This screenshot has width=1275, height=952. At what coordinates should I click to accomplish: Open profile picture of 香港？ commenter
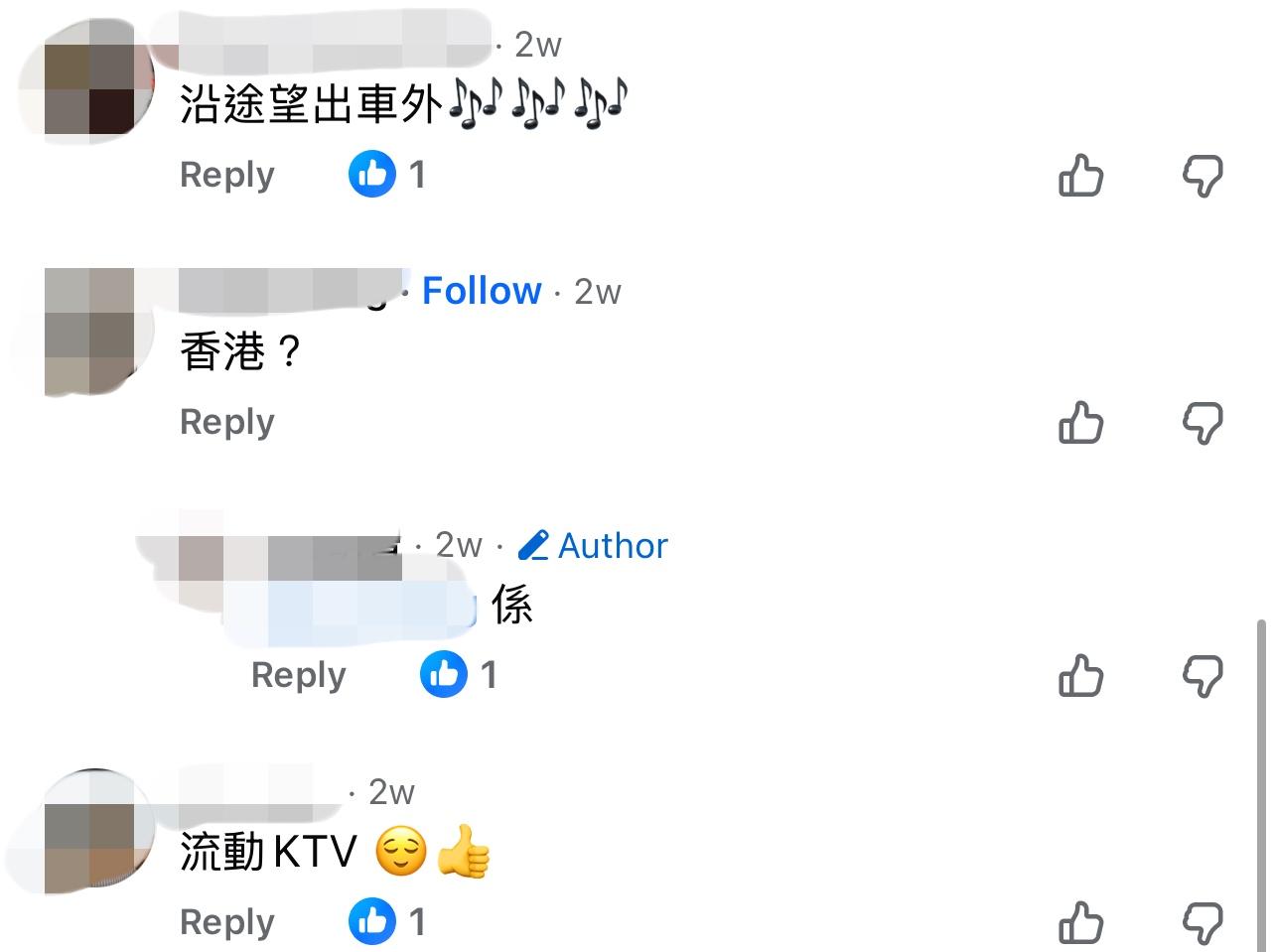click(89, 331)
